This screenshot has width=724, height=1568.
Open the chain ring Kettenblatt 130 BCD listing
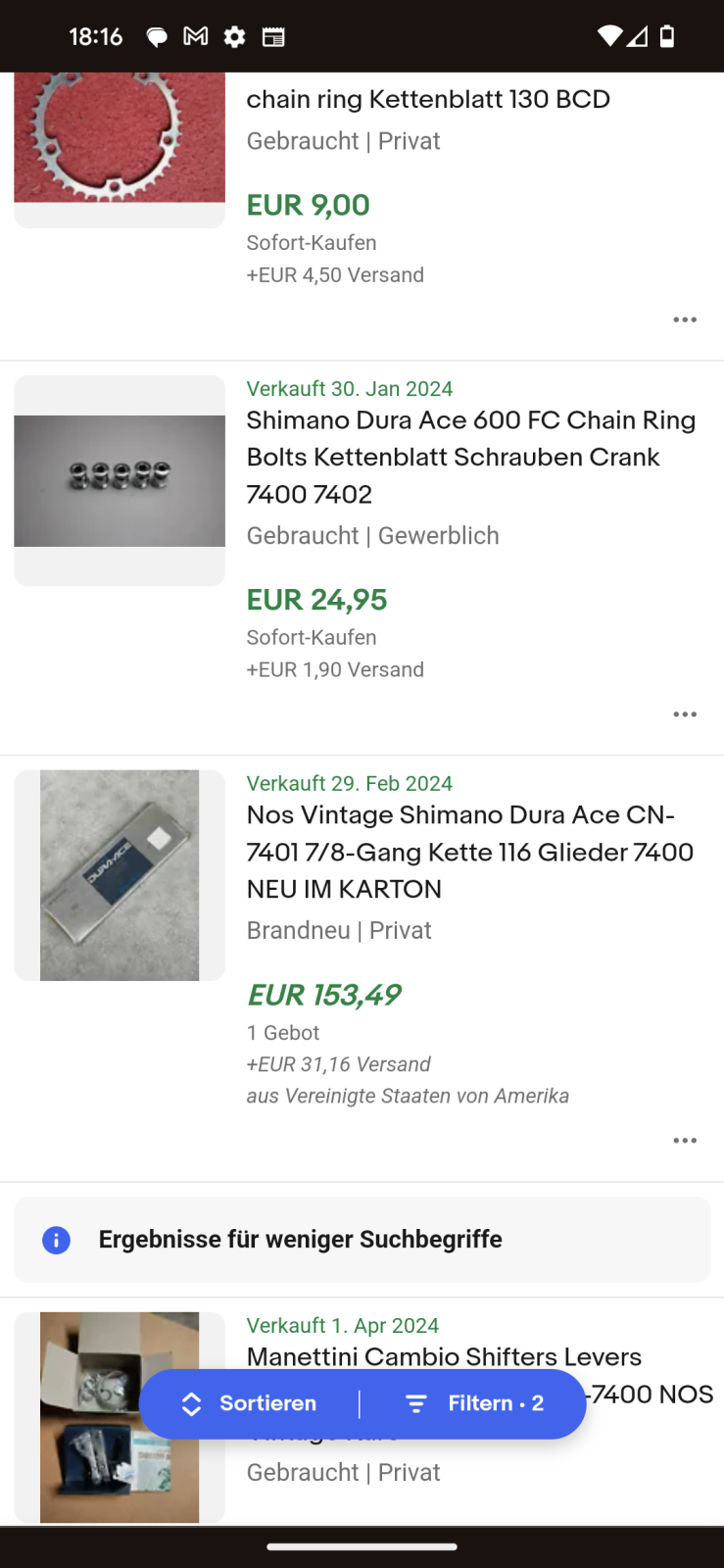coord(428,100)
